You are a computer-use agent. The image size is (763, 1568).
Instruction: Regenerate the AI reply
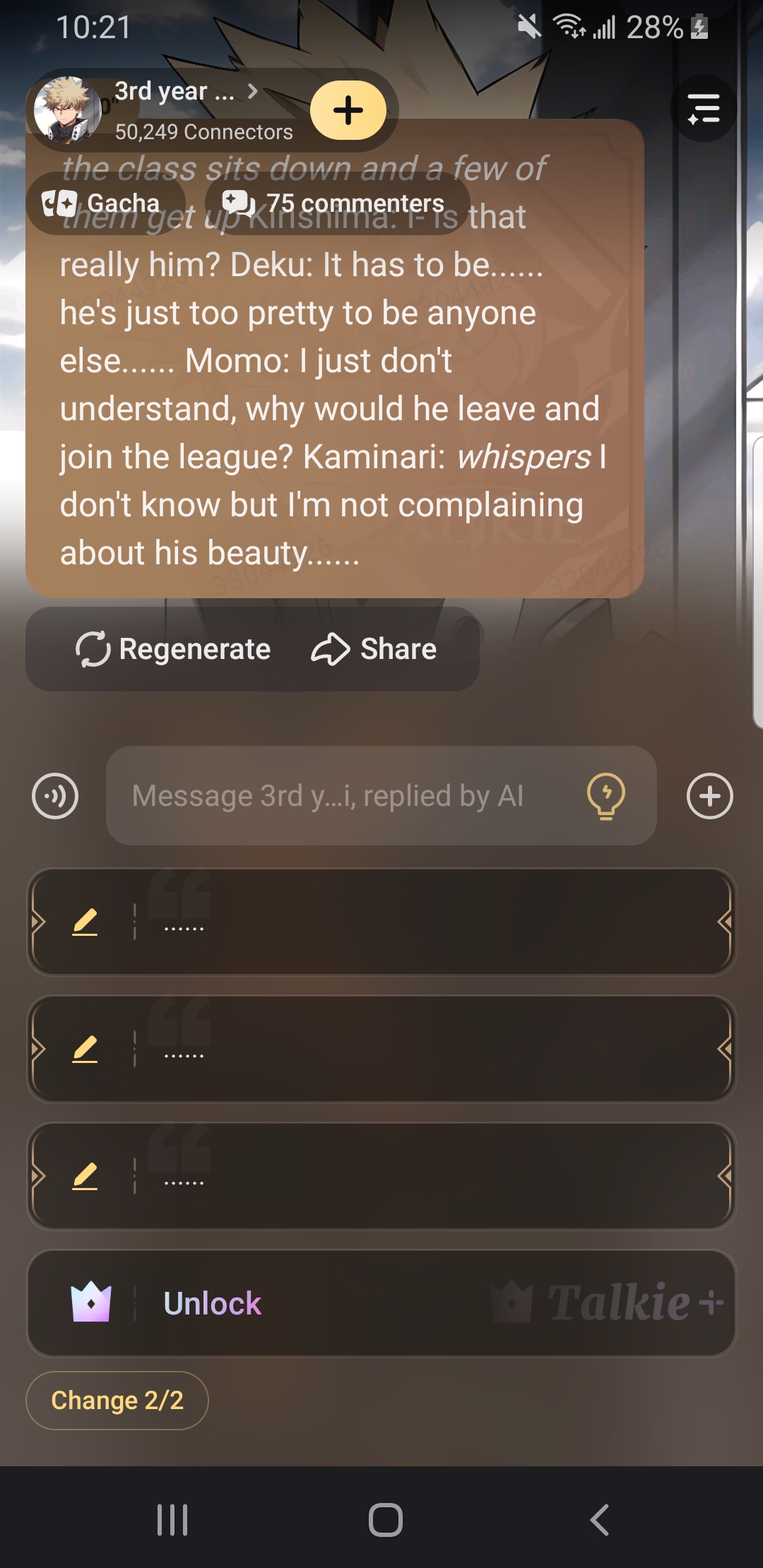(173, 649)
